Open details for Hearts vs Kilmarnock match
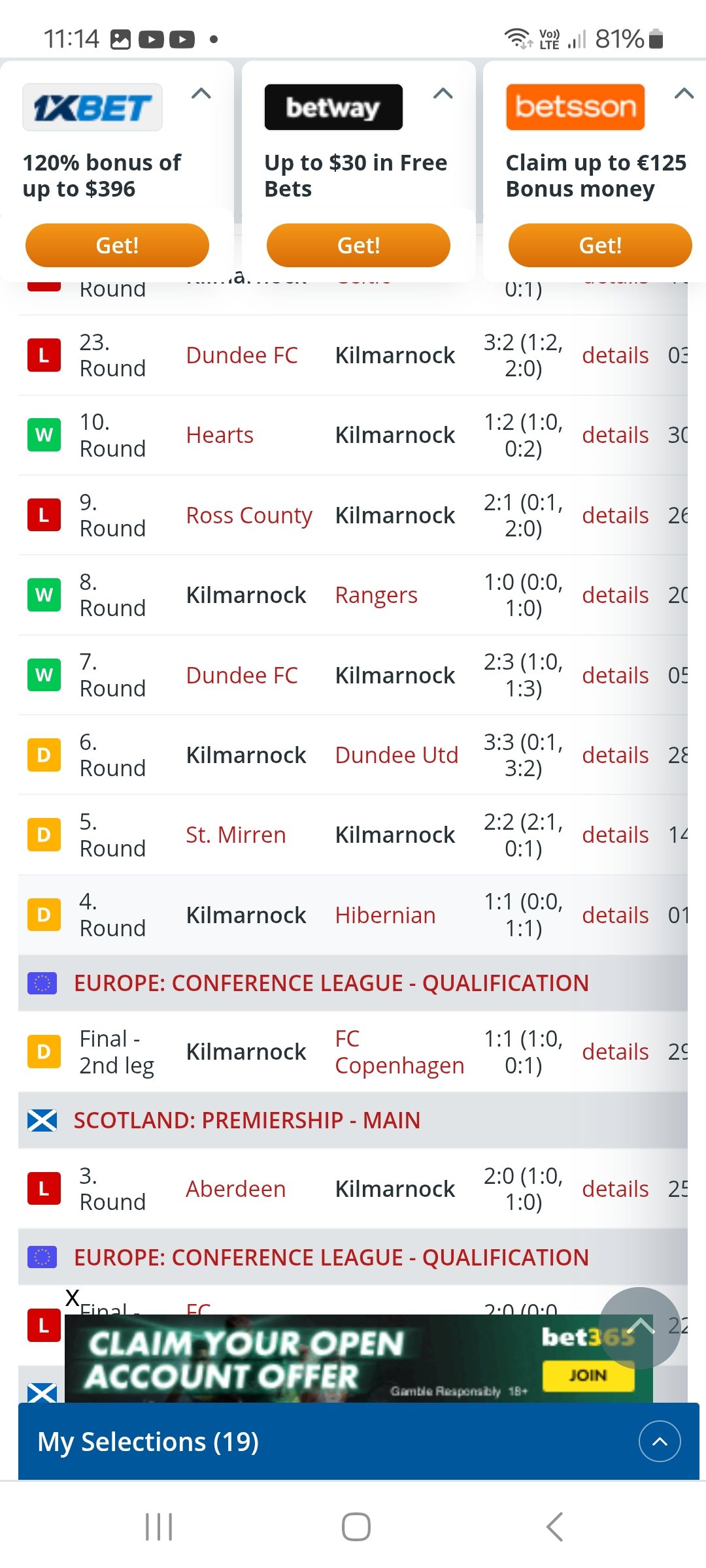The height and width of the screenshot is (1568, 706). click(615, 435)
